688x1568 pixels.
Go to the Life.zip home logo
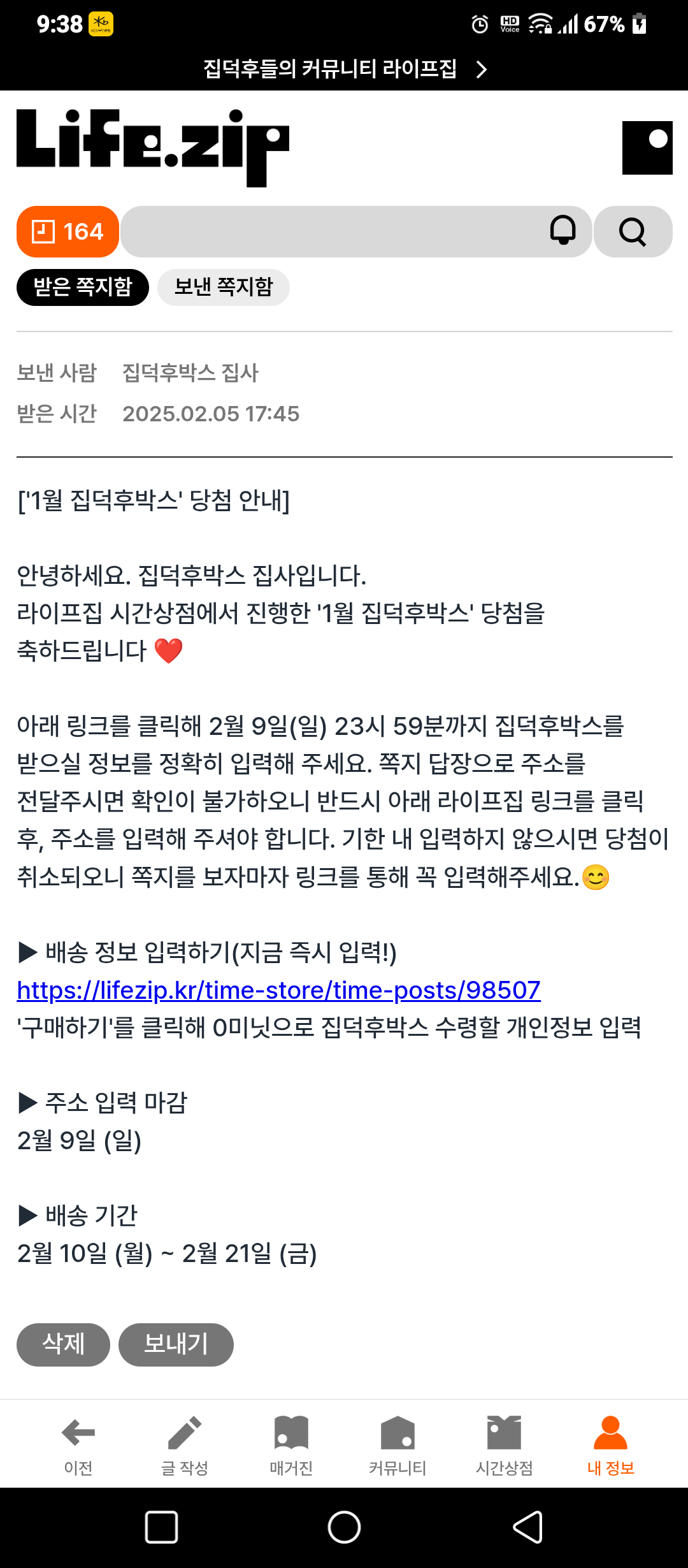[153, 148]
